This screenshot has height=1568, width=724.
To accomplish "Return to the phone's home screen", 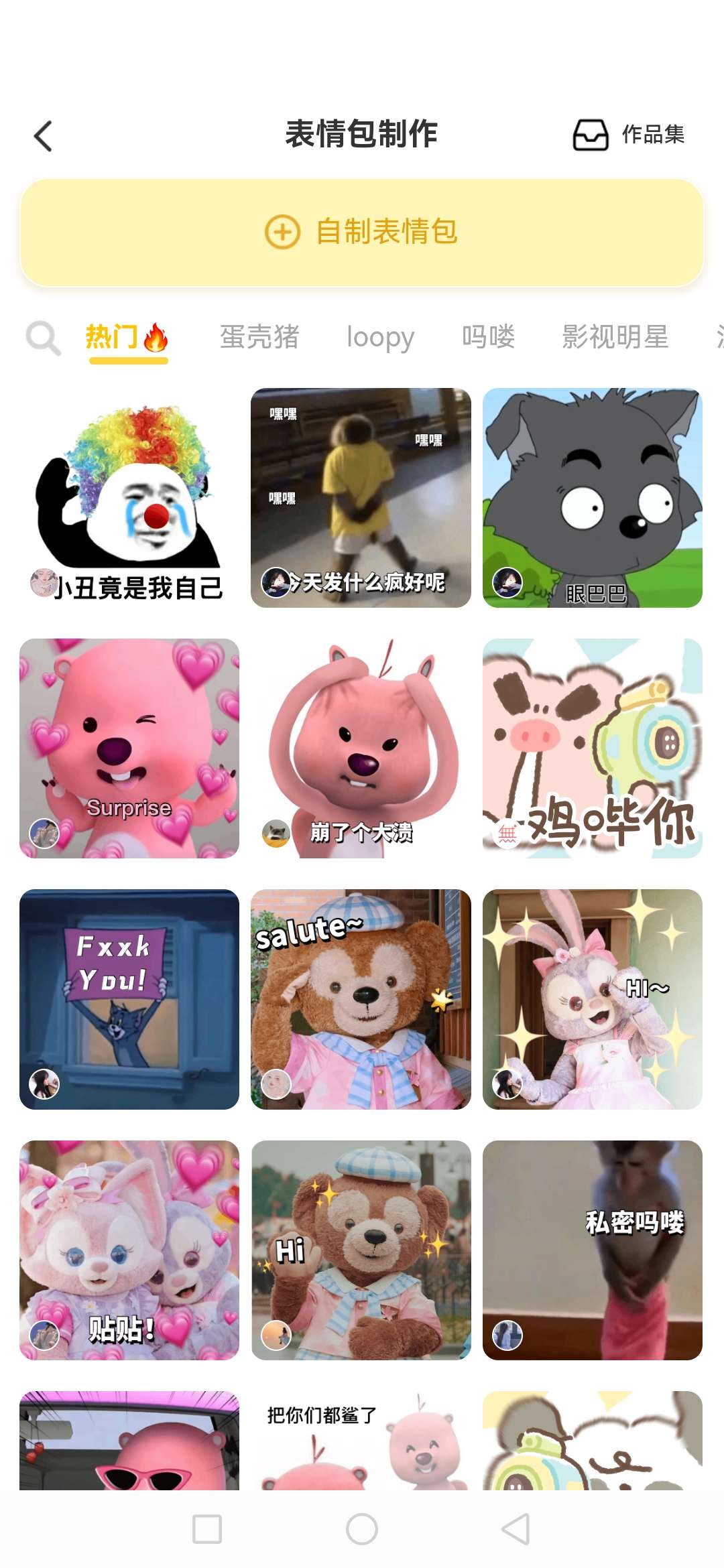I will [x=362, y=1529].
